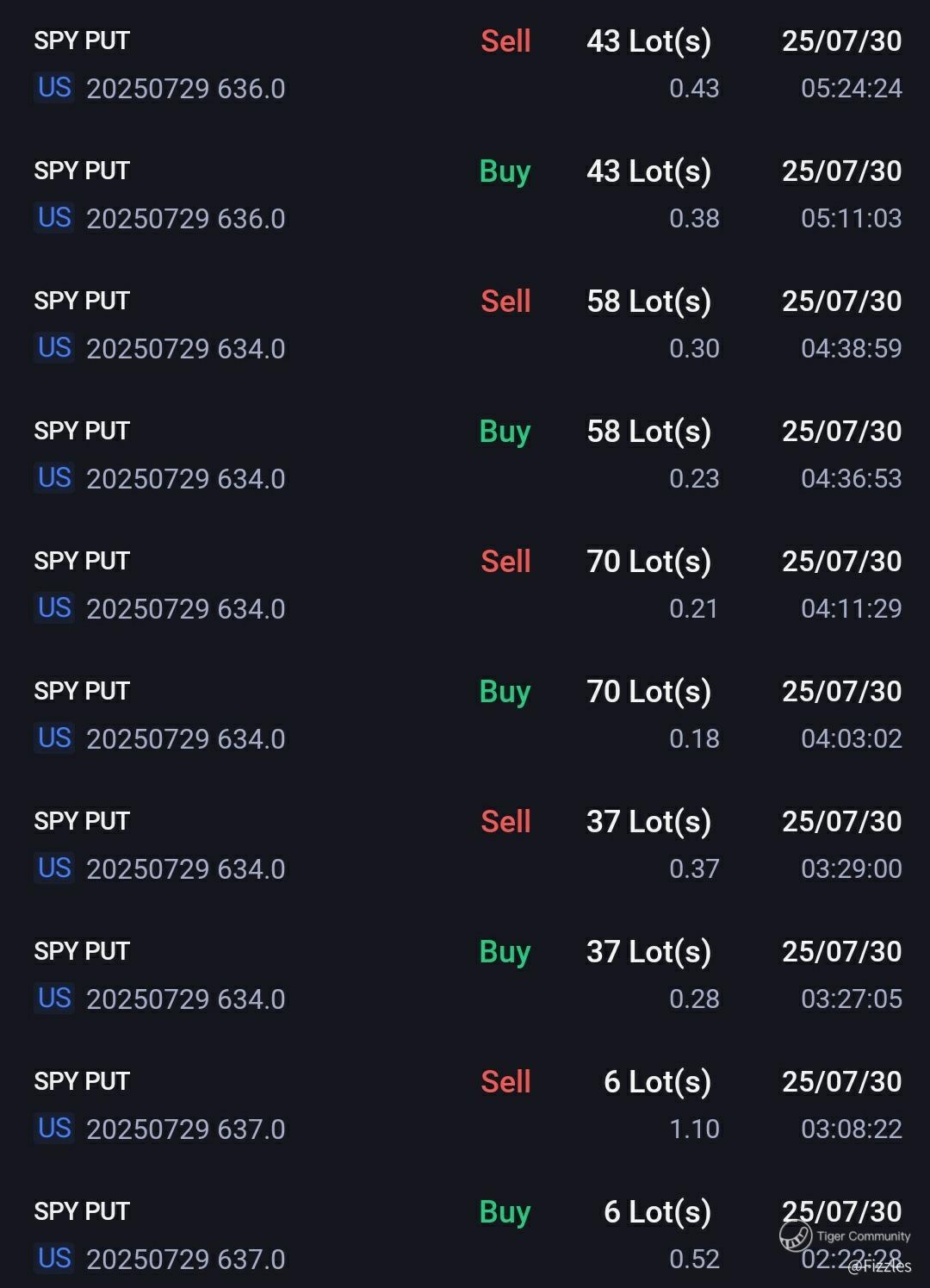Select the 37-lot buy order at 03:27:05
Viewport: 930px width, 1288px height.
[465, 975]
